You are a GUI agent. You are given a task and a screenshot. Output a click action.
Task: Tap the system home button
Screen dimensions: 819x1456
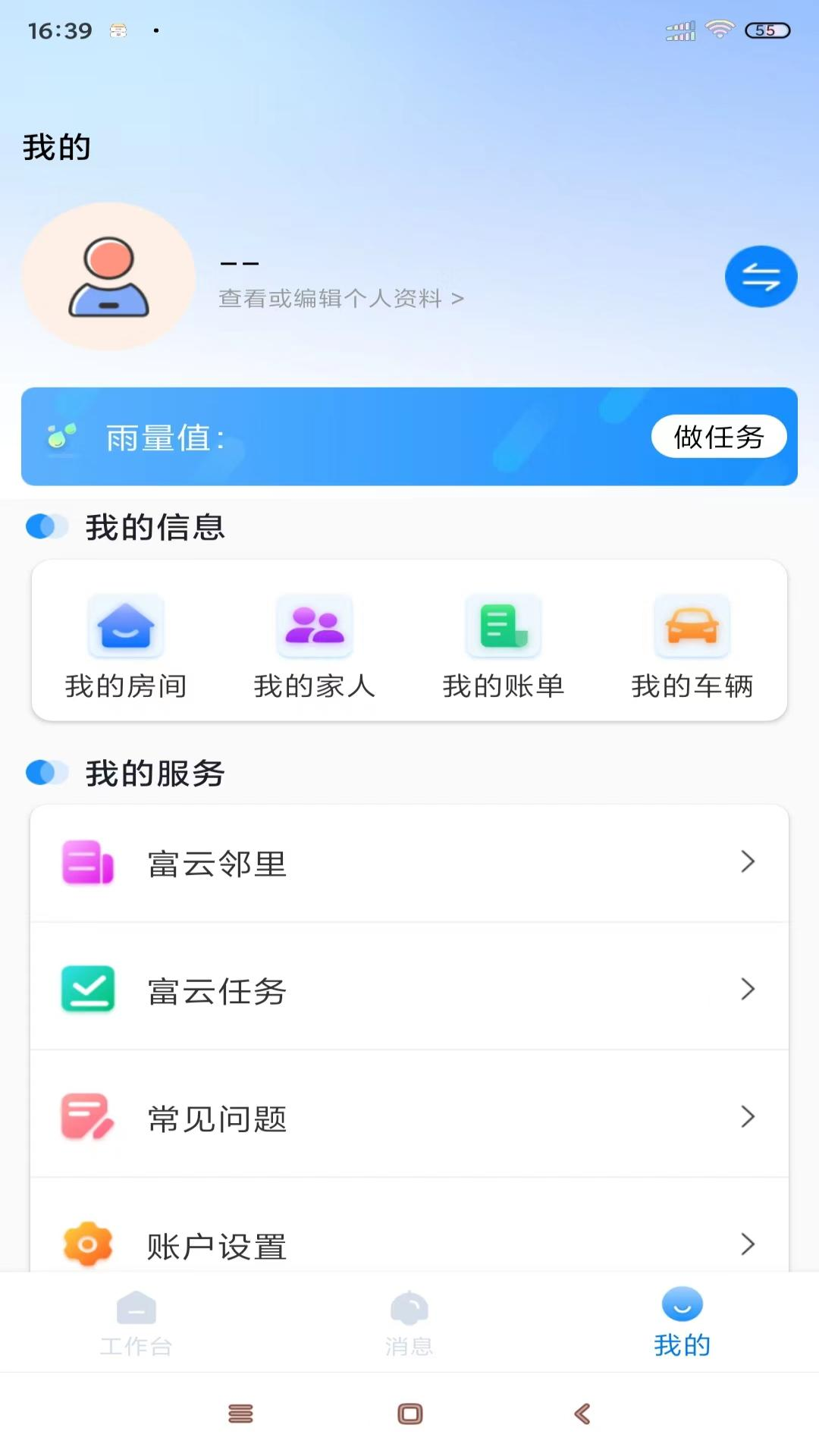[x=410, y=1414]
